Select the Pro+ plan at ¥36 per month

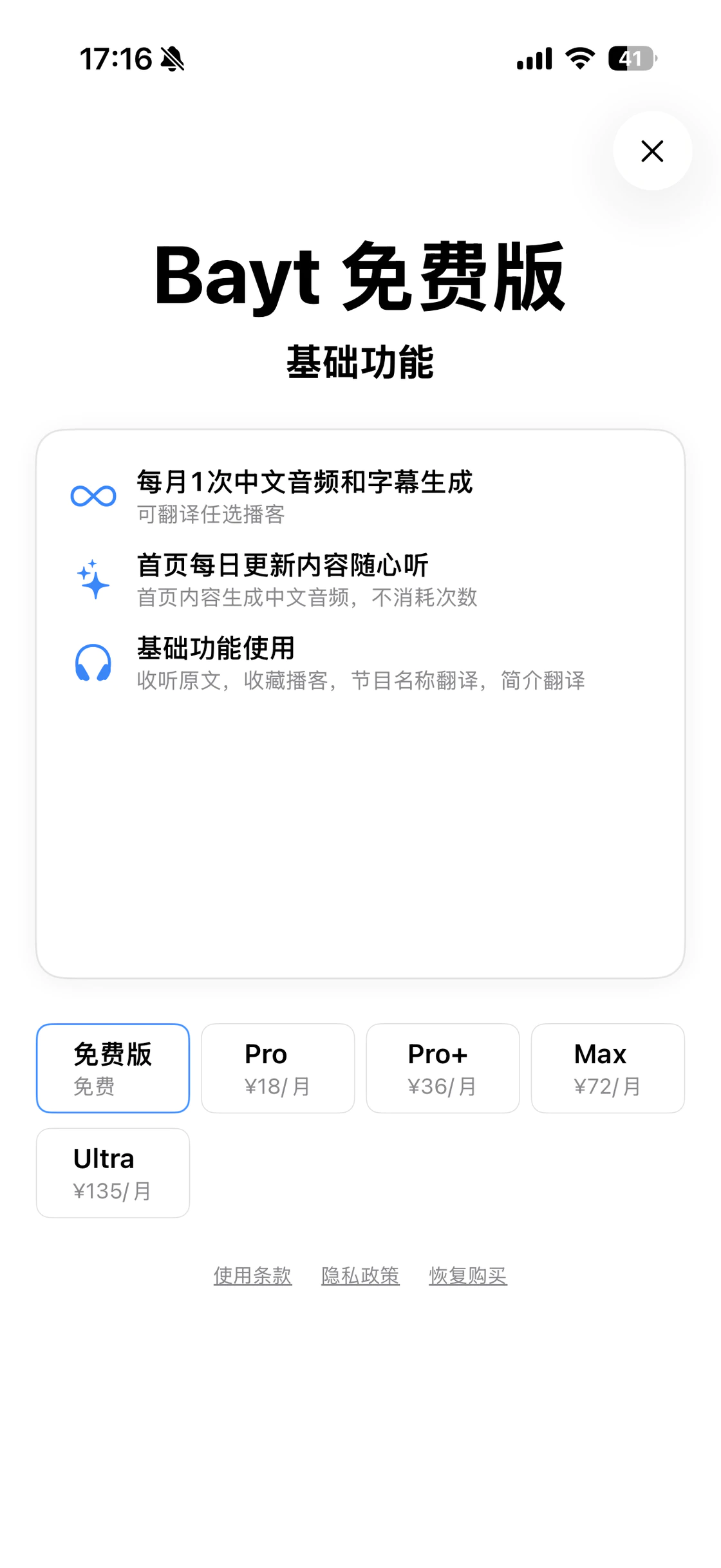(443, 1068)
